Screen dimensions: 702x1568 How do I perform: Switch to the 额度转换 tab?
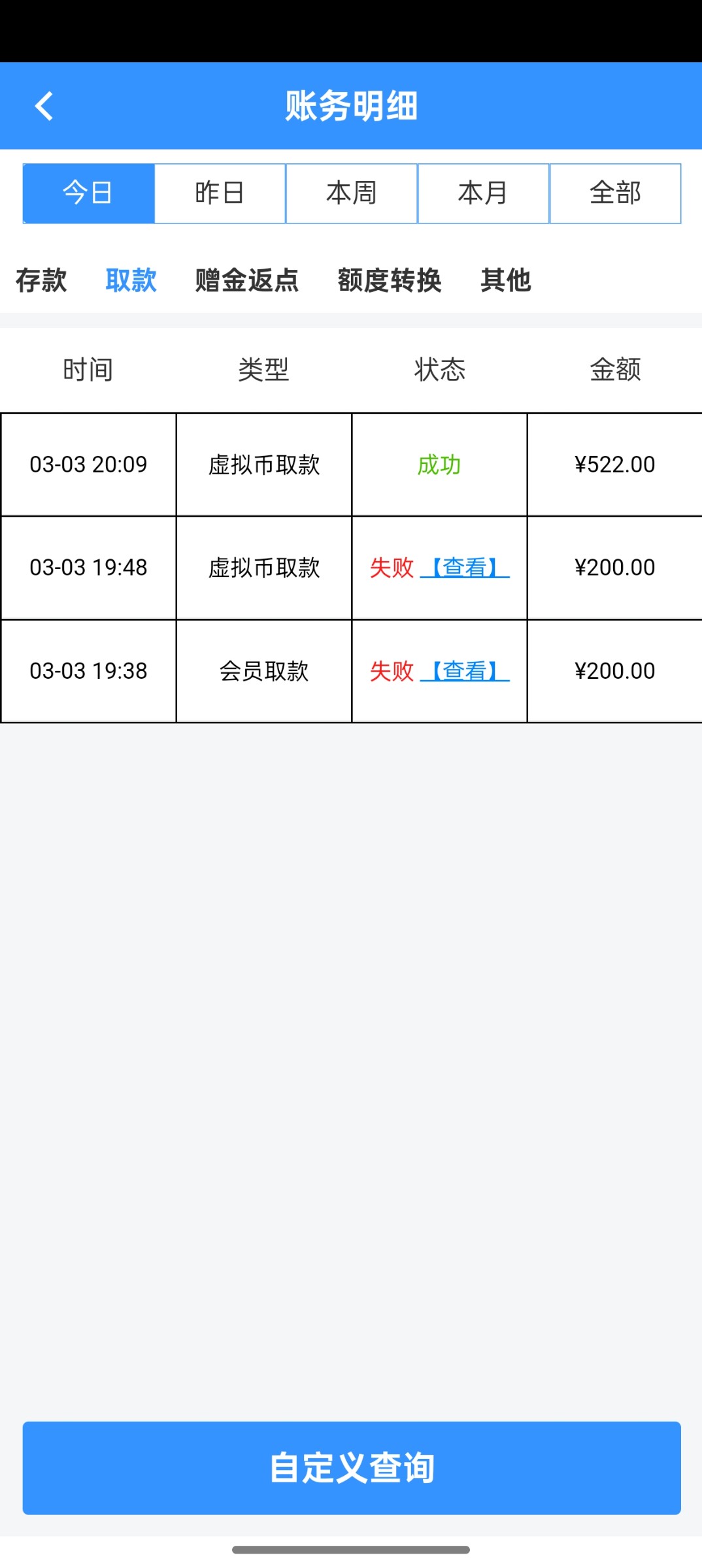pos(390,280)
